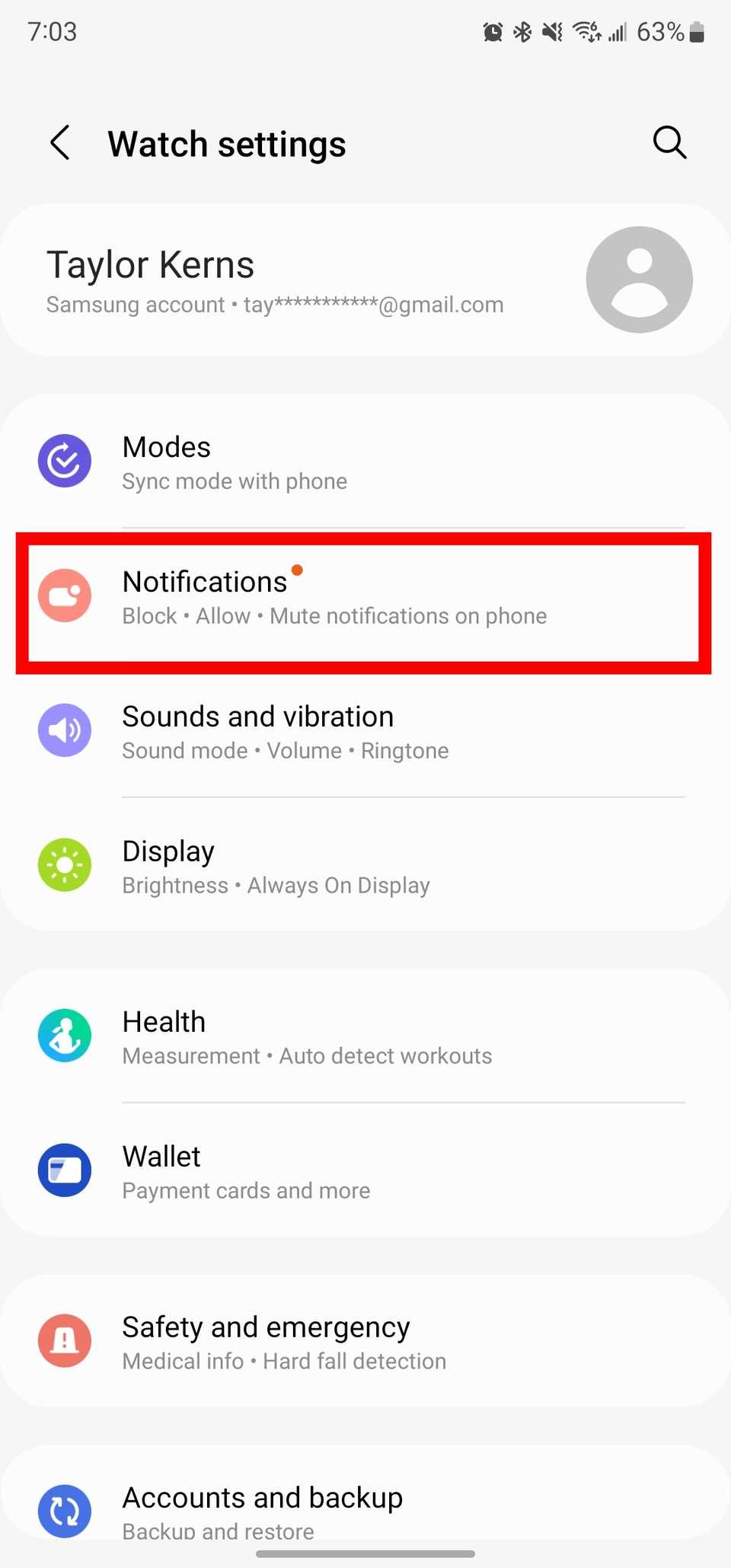Screen dimensions: 731x1568
Task: Open Modes settings
Action: click(x=365, y=461)
